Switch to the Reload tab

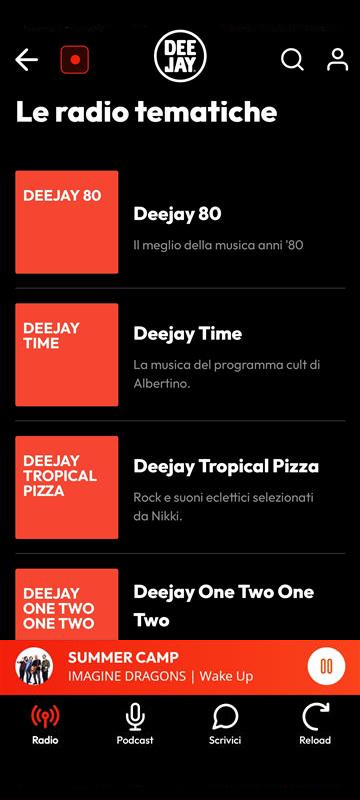315,725
